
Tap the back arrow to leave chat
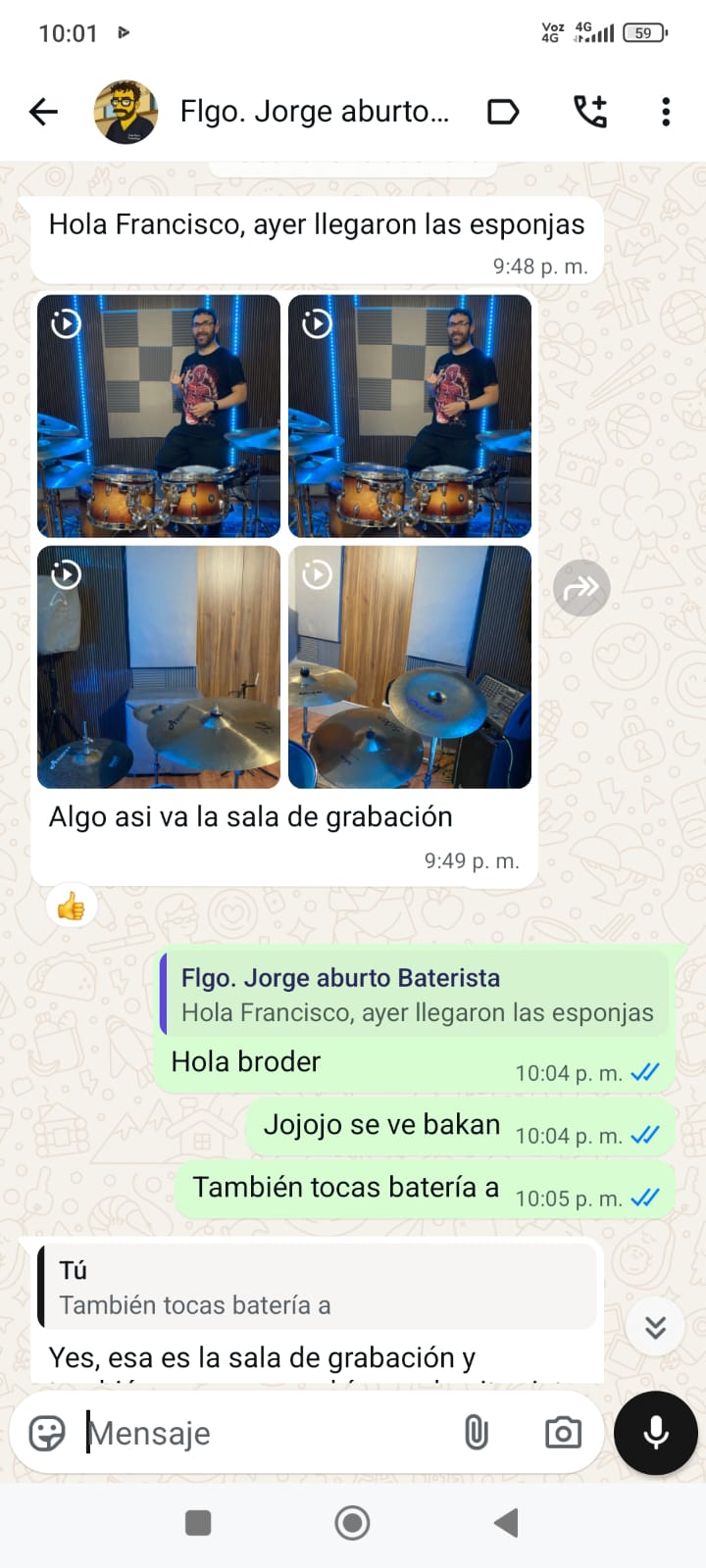pos(42,112)
